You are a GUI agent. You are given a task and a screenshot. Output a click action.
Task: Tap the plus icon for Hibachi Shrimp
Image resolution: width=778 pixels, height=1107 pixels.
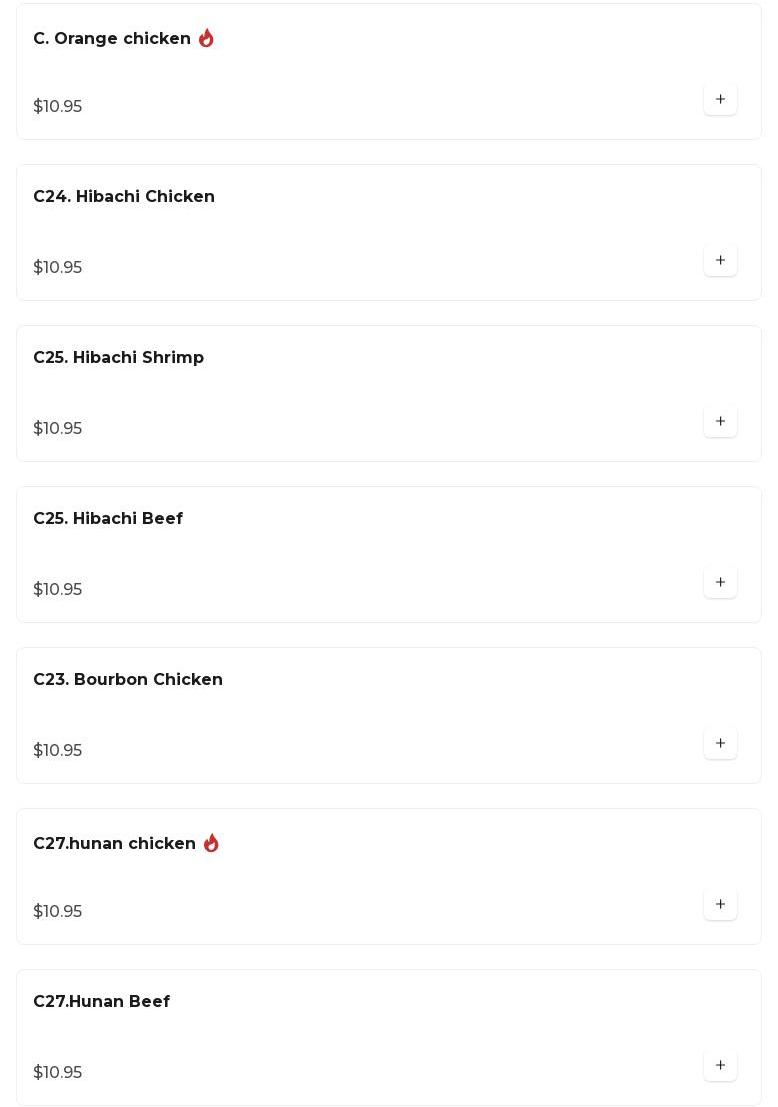point(720,421)
